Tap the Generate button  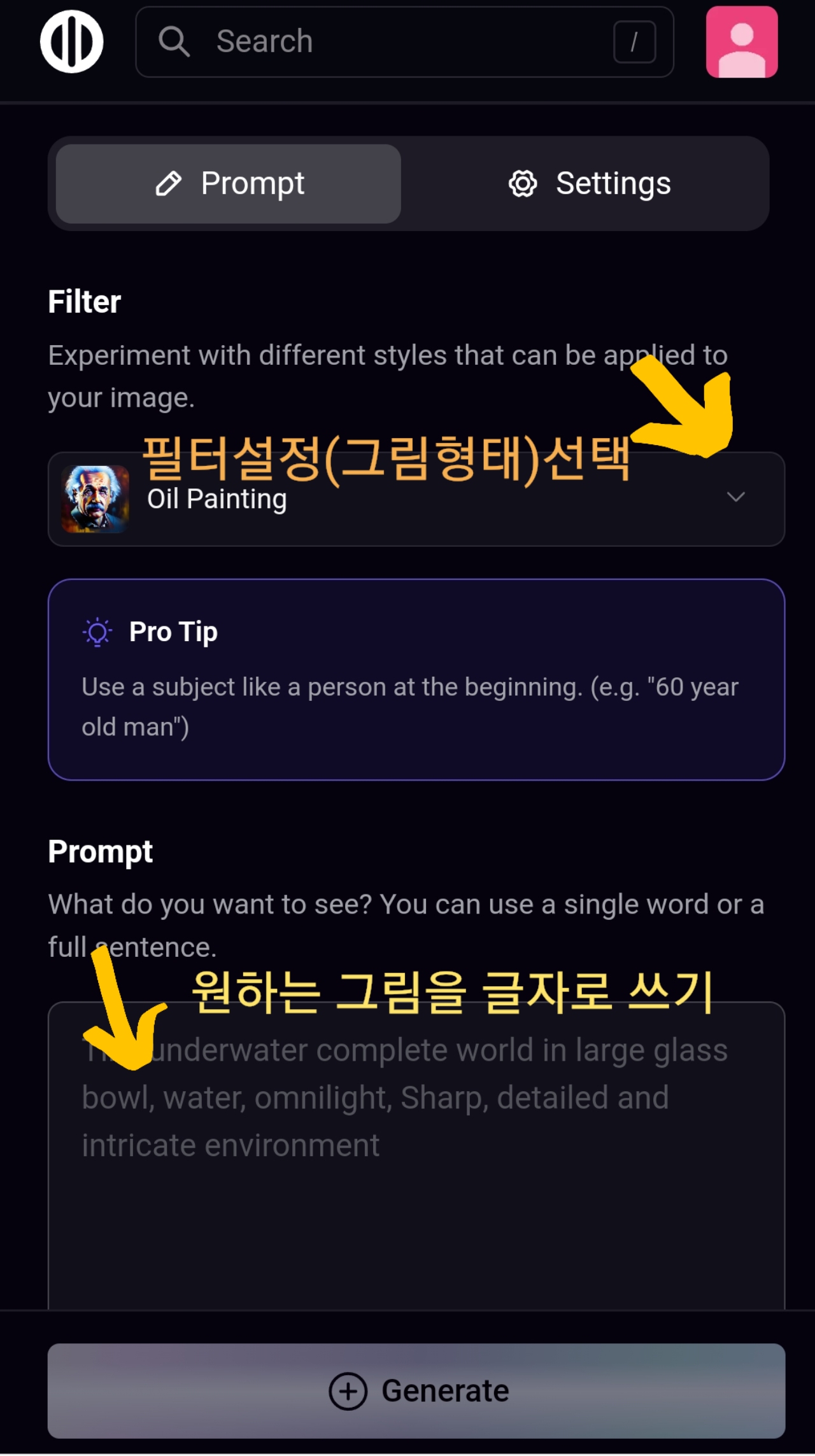click(x=416, y=1391)
